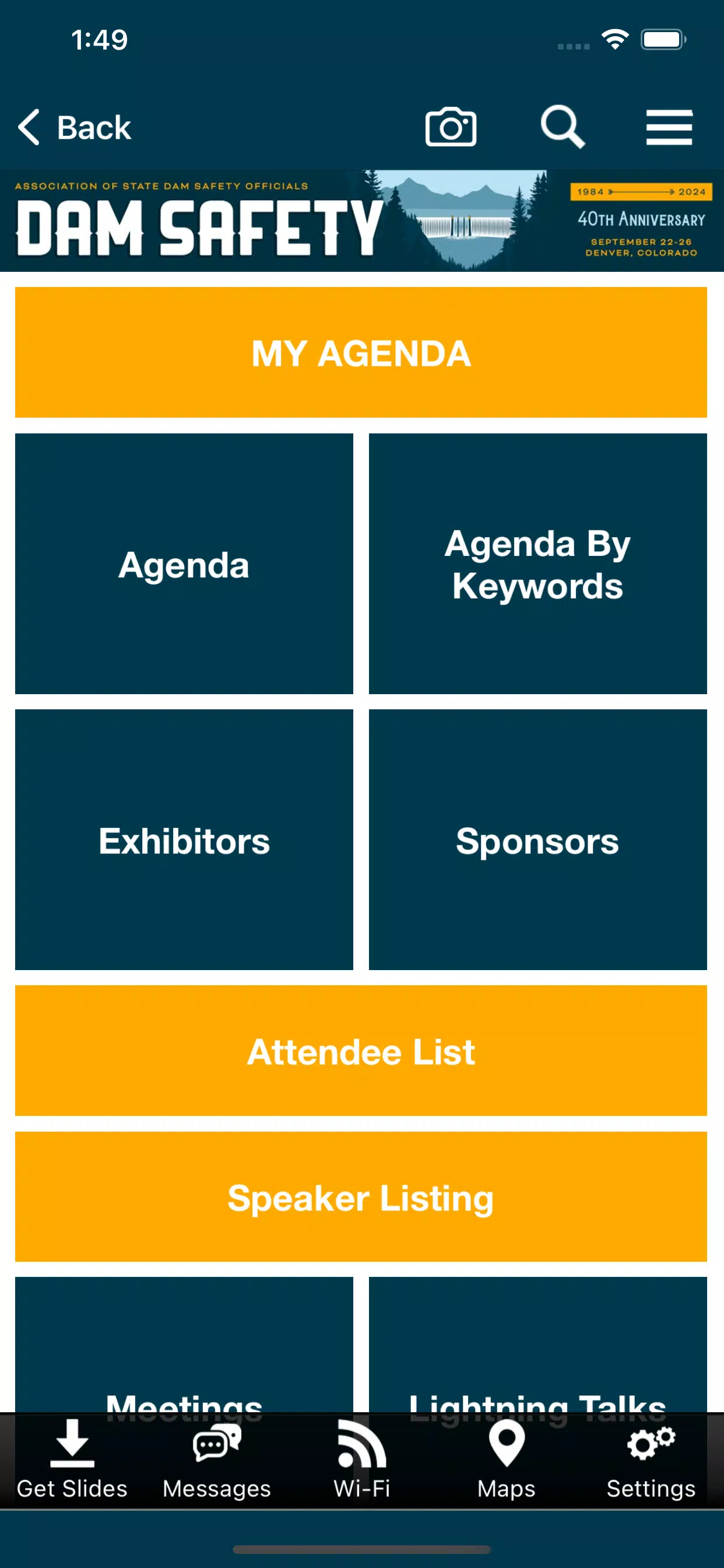
Task: Open Settings from the bottom bar
Action: (651, 1459)
